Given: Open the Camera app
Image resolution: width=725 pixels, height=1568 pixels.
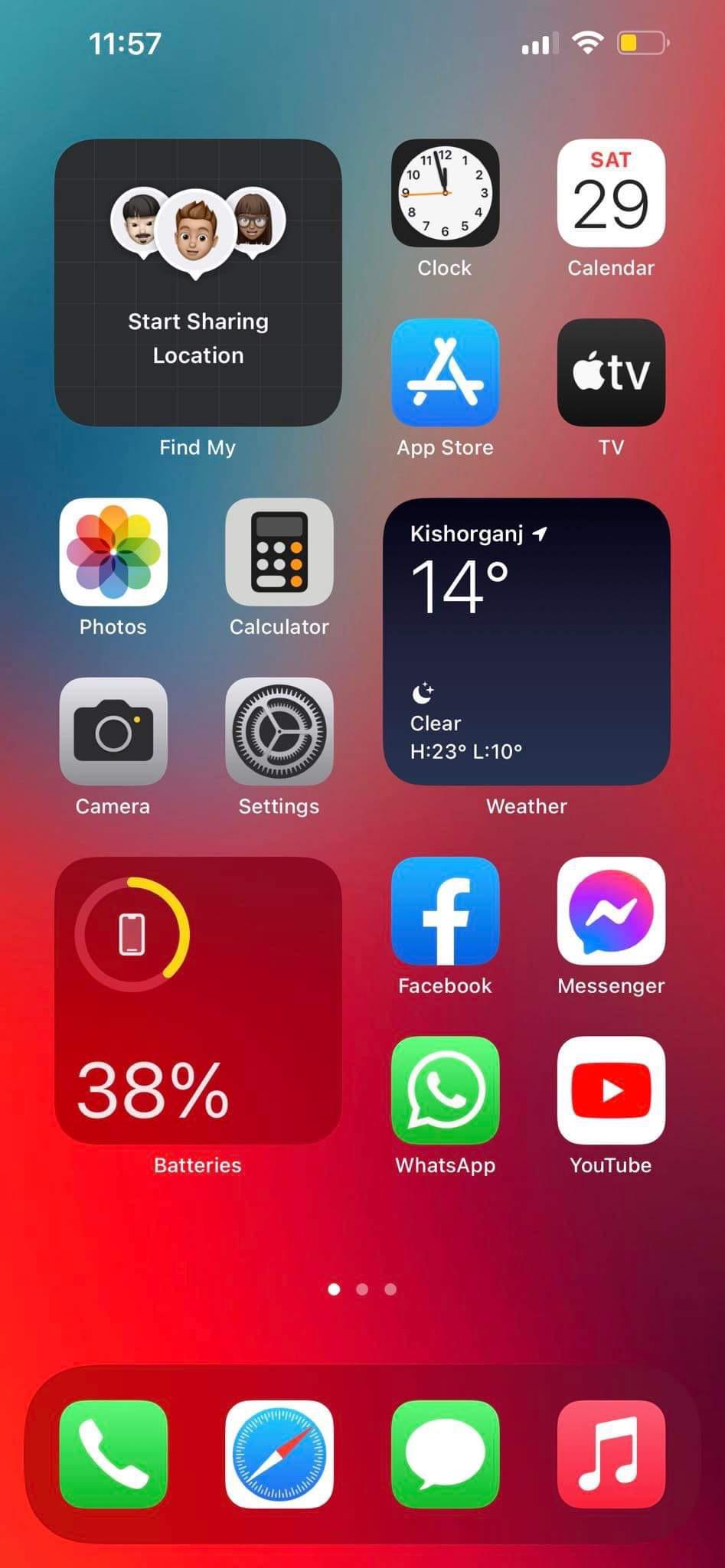Looking at the screenshot, I should pos(113,731).
